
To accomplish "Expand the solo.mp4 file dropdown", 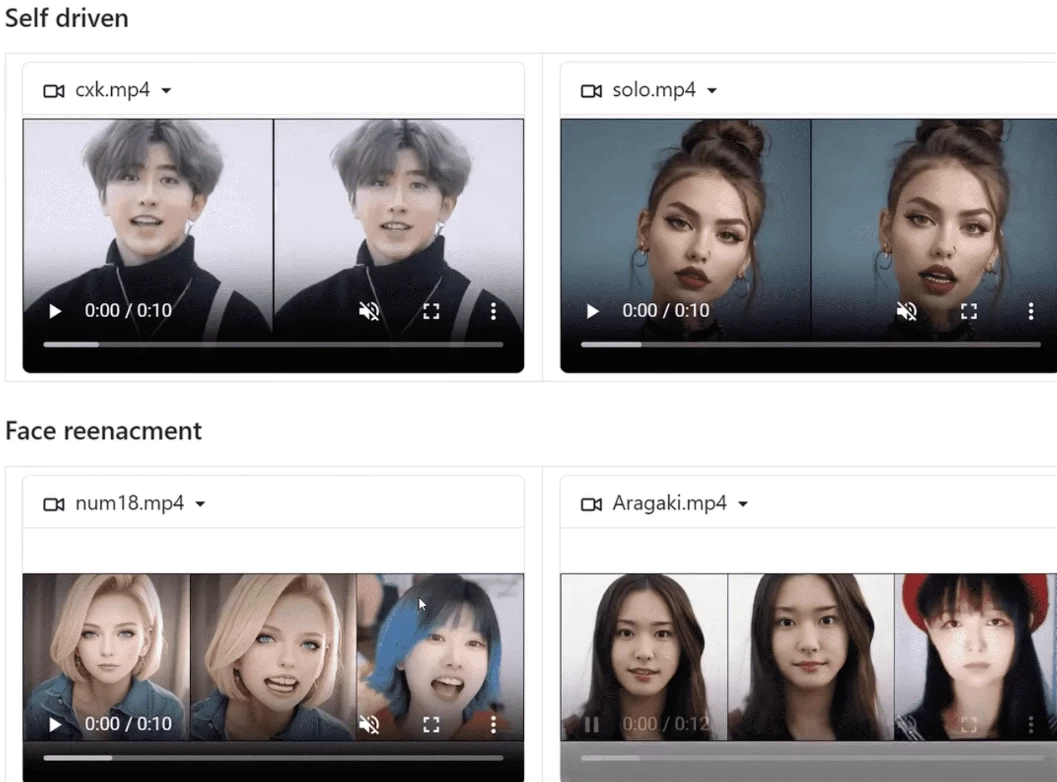I will coord(712,91).
